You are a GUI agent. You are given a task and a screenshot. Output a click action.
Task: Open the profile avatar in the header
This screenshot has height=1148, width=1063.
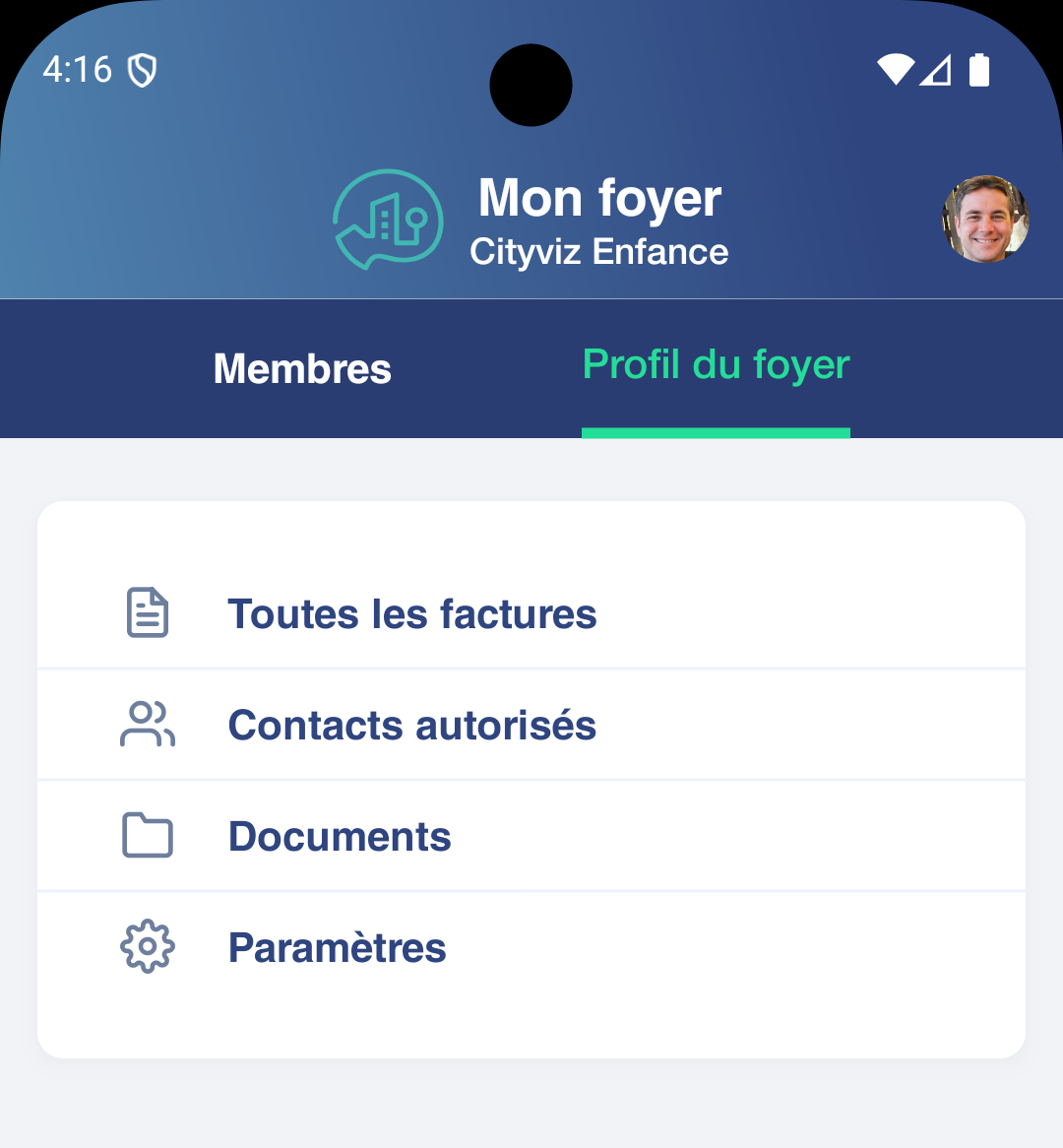[x=985, y=220]
